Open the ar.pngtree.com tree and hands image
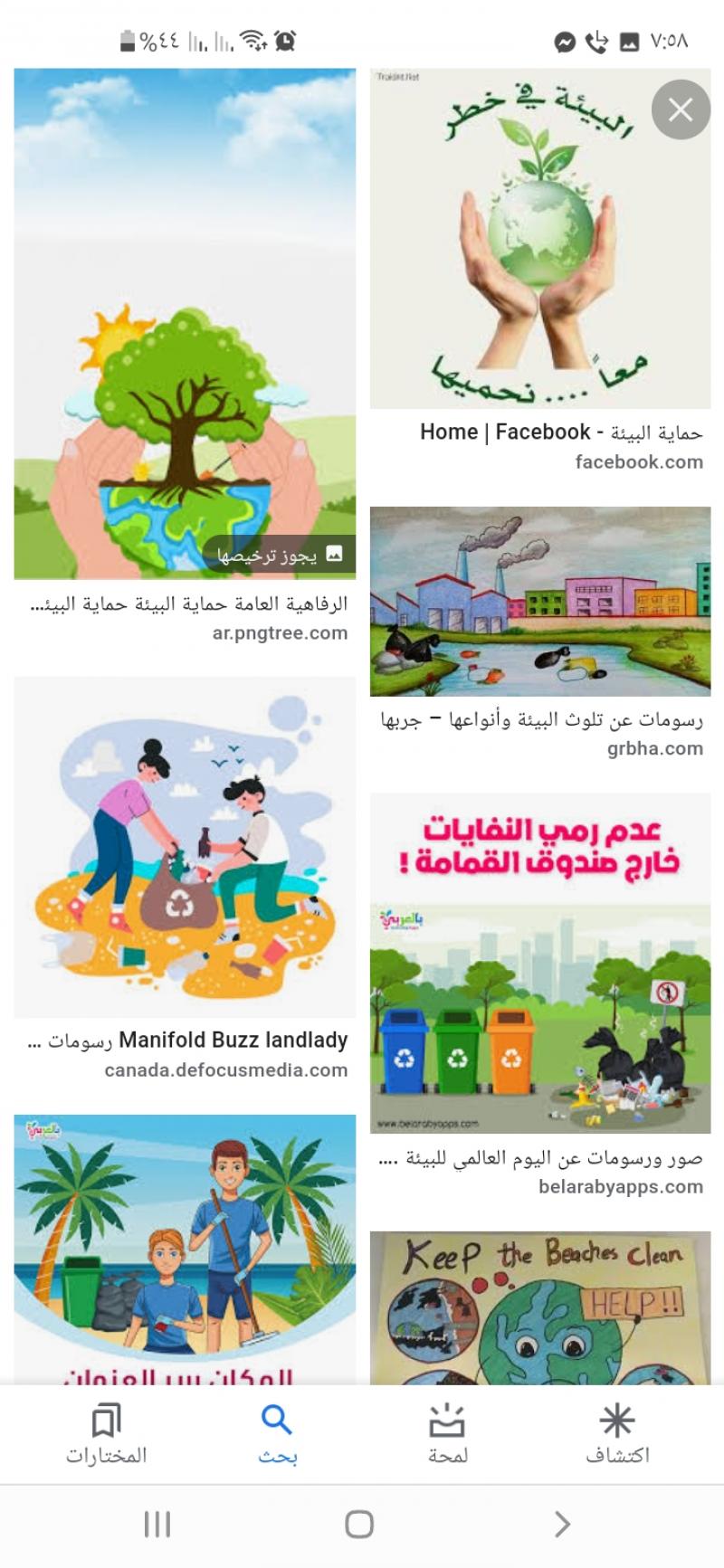The width and height of the screenshot is (724, 1568). click(x=185, y=324)
